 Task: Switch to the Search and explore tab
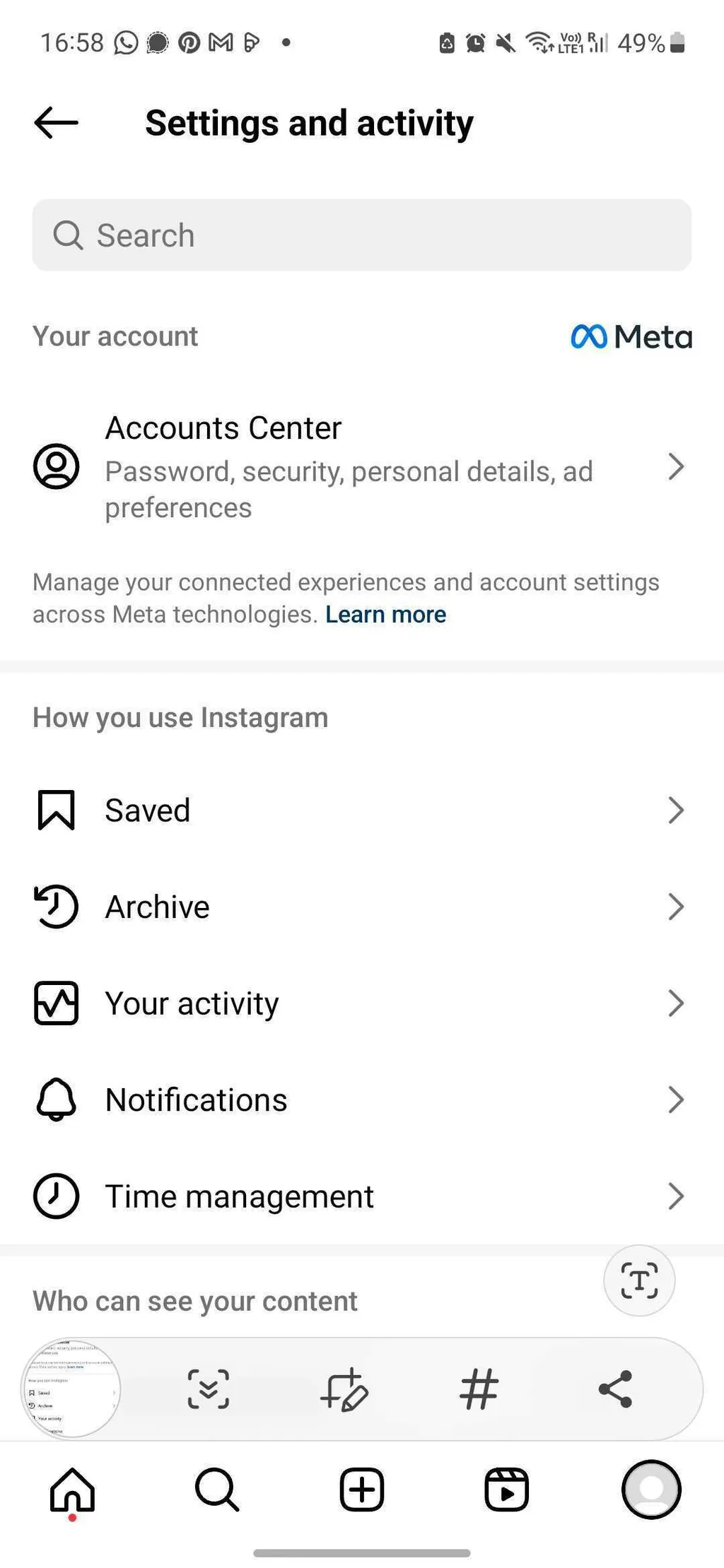click(217, 1490)
